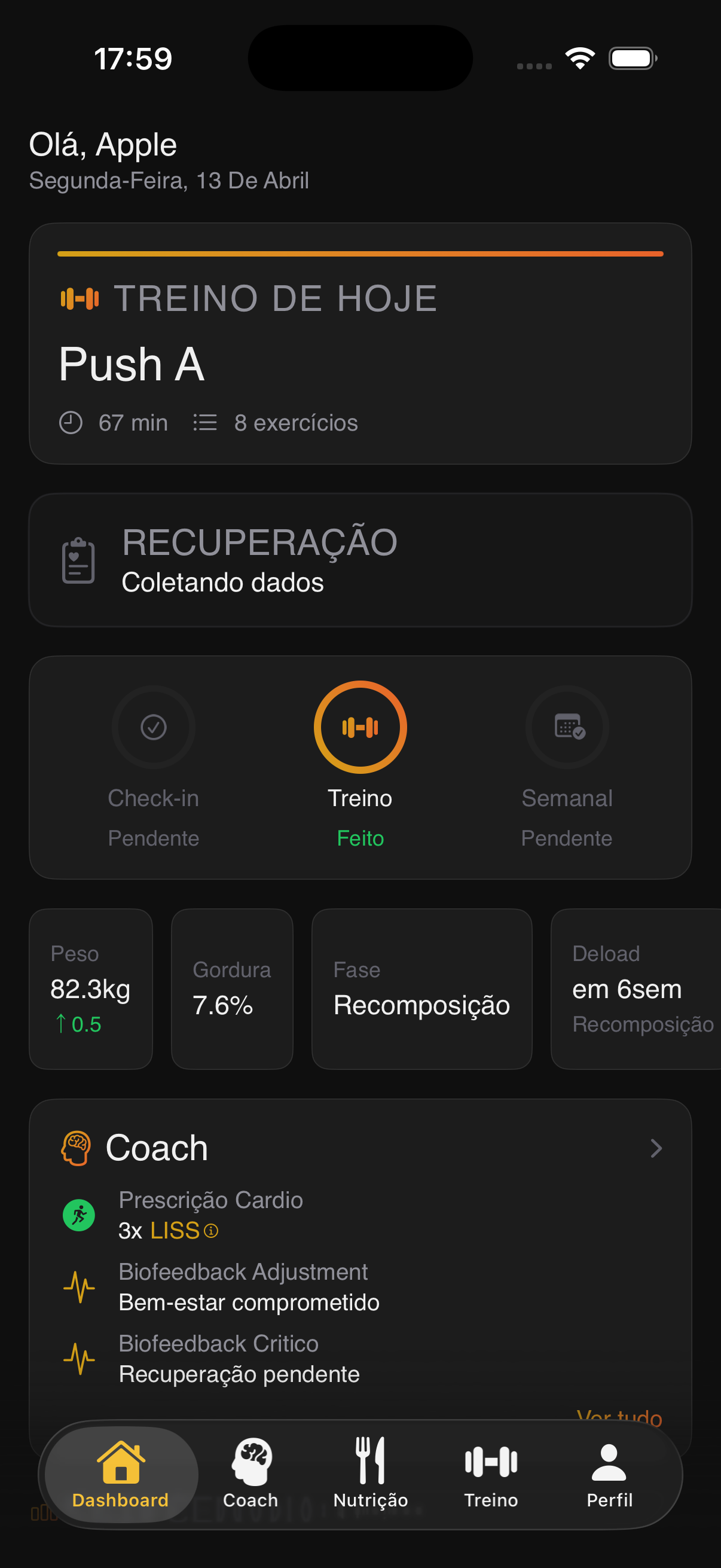Click the list icon beside 8 exercícios
This screenshot has width=721, height=1568.
tap(206, 422)
